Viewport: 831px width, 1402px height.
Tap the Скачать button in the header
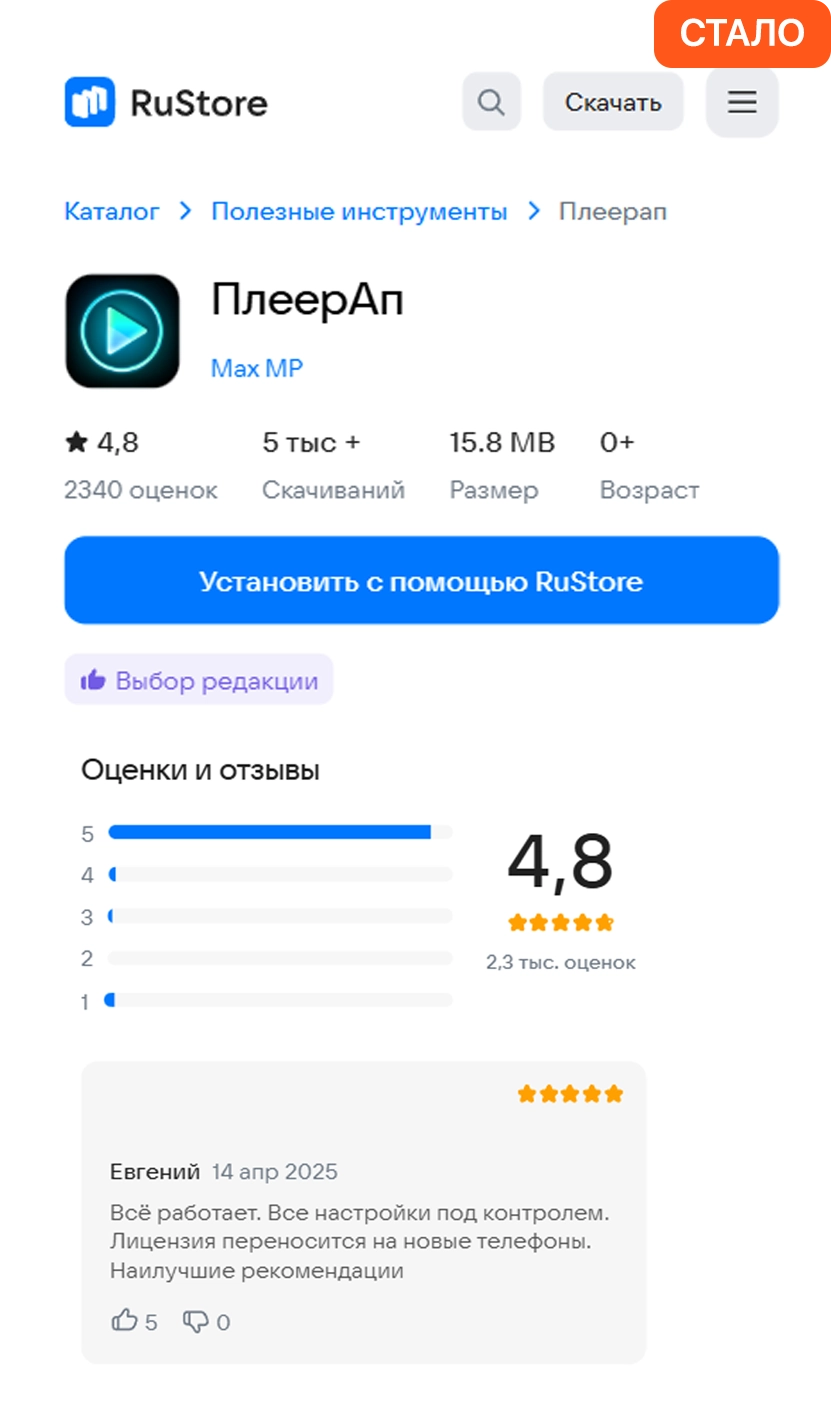point(613,102)
